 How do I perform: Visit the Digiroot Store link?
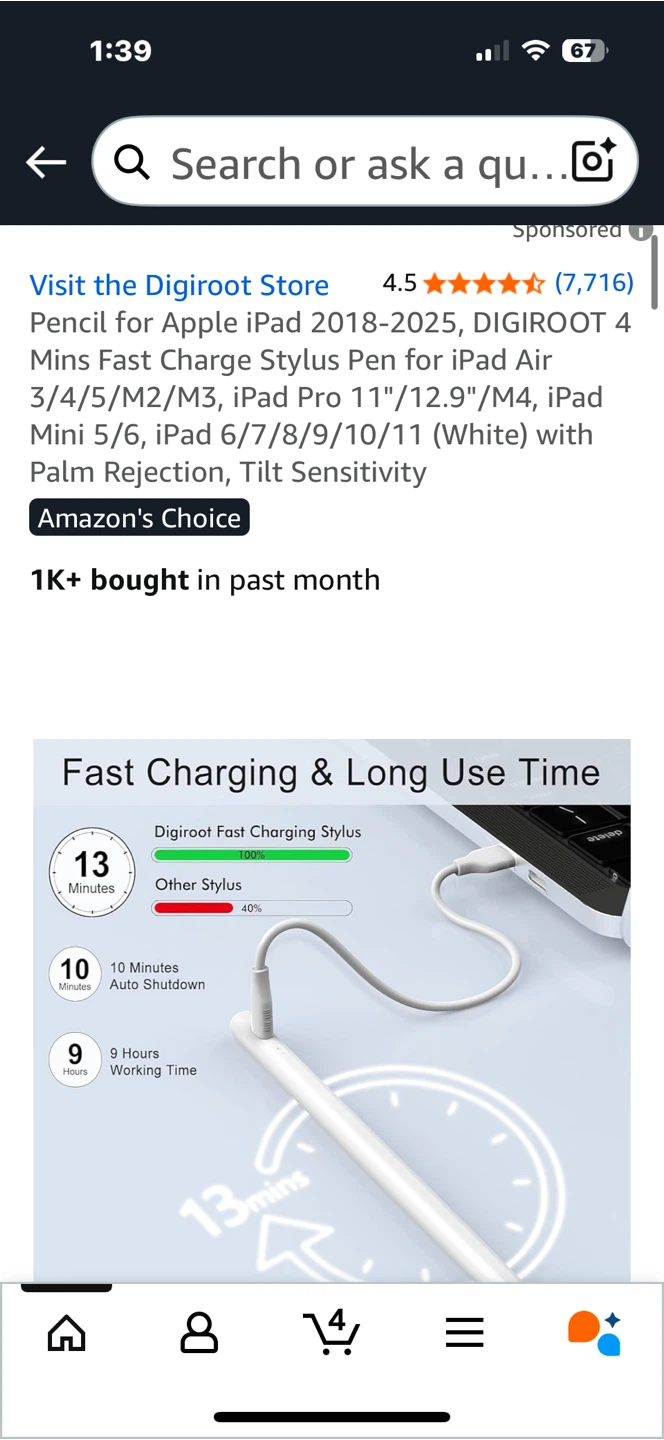pos(179,285)
